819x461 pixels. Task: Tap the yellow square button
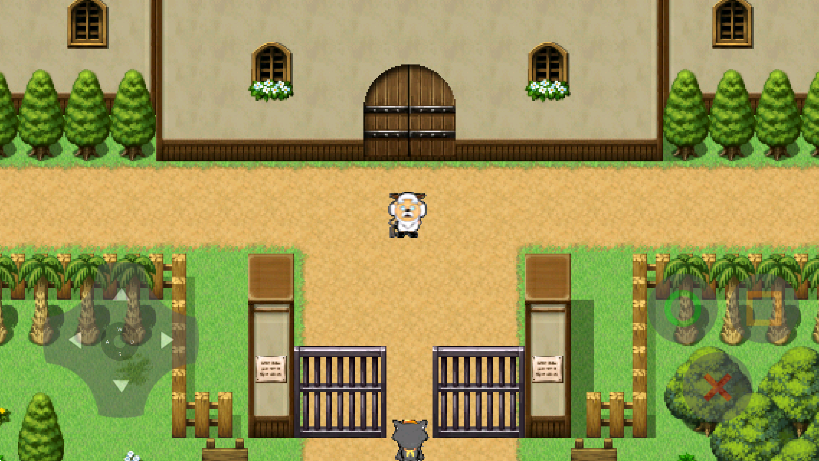pyautogui.click(x=762, y=308)
